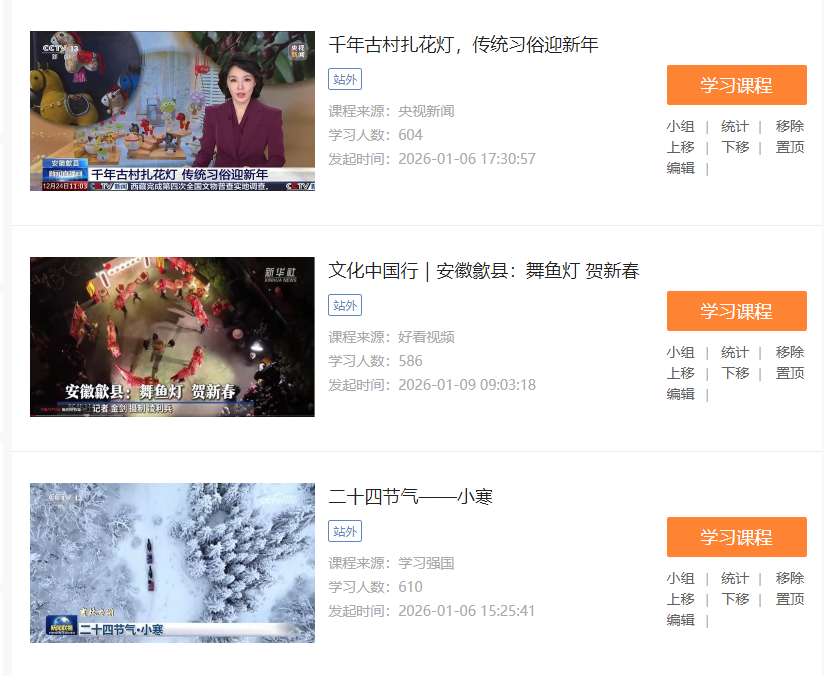The height and width of the screenshot is (676, 824).
Task: Open 小组 for 千年古村扎花灯 course
Action: click(680, 126)
